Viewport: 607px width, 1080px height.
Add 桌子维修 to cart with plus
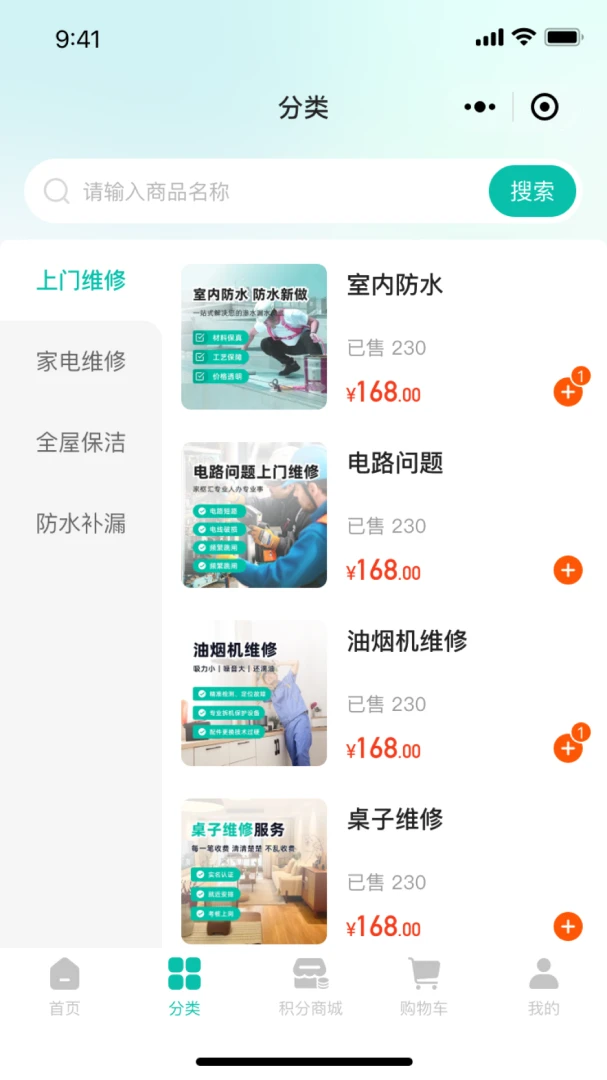pos(568,926)
